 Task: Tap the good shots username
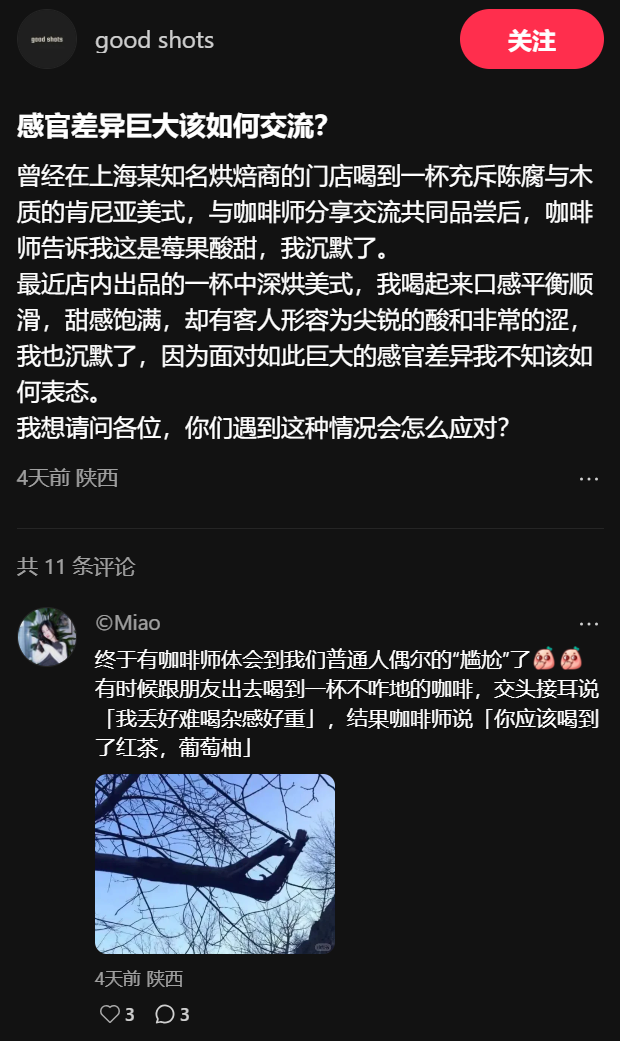pos(154,40)
